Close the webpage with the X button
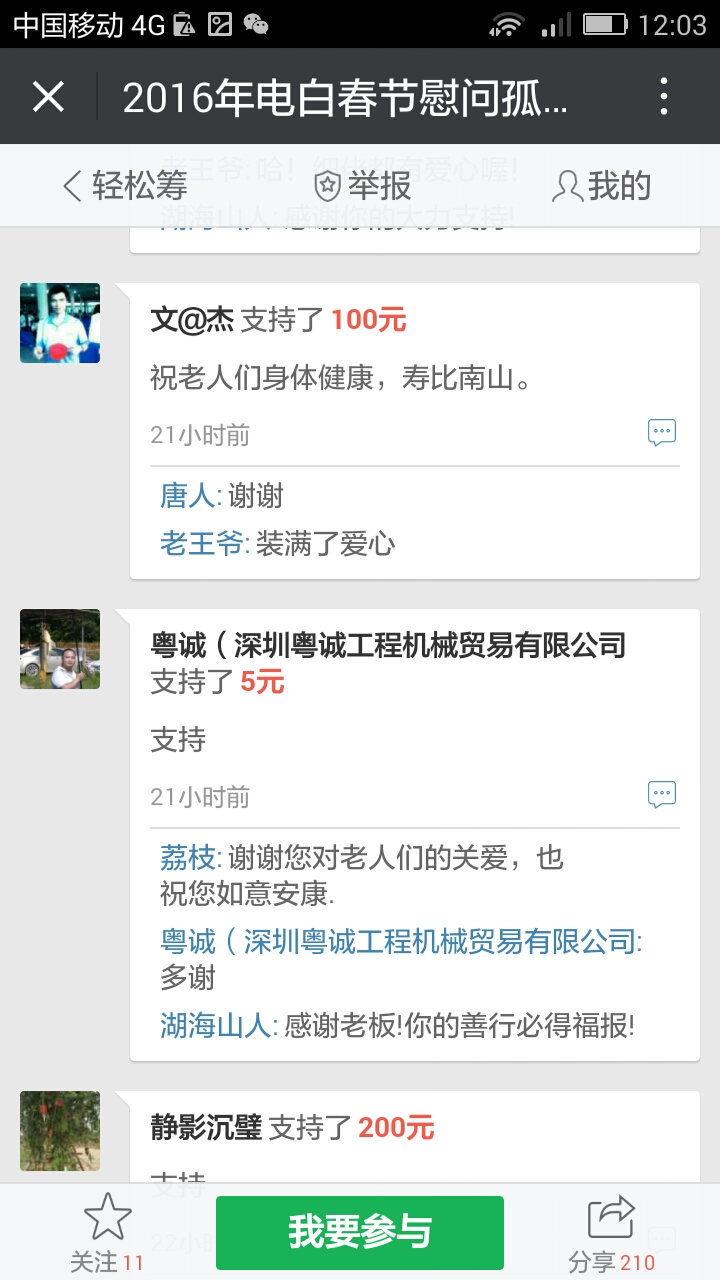The height and width of the screenshot is (1280, 720). (48, 97)
